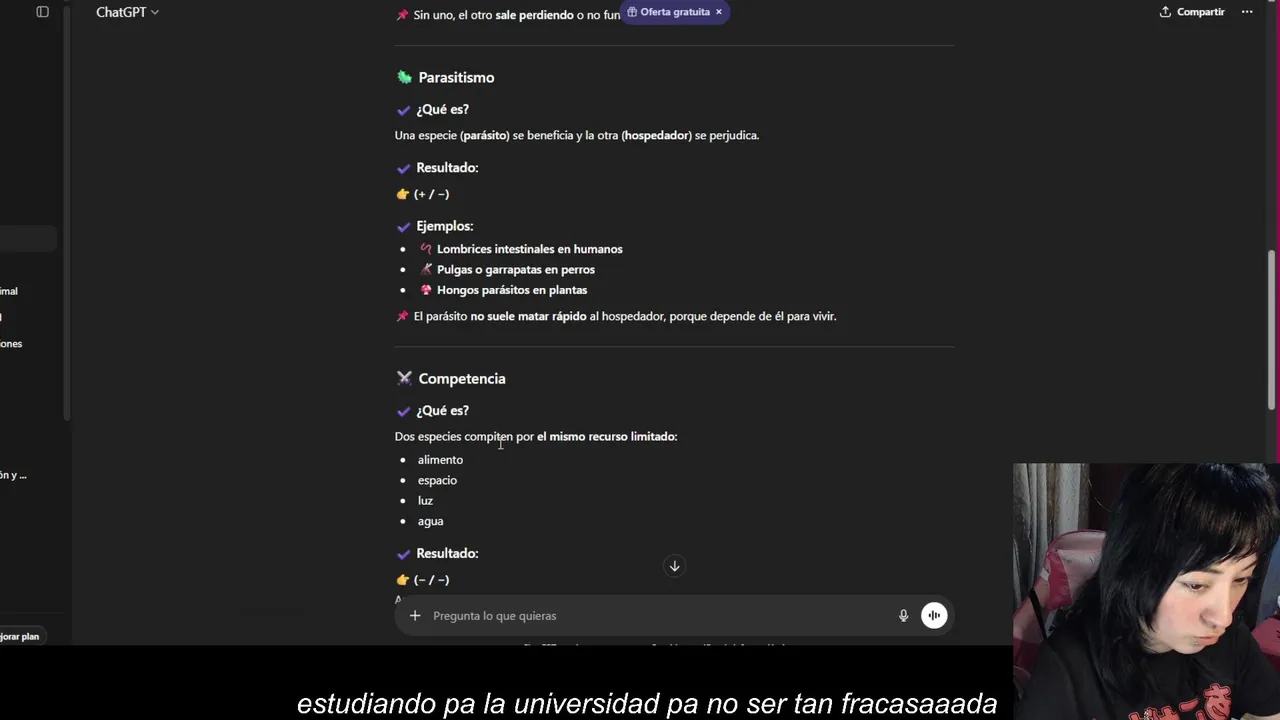Jump to bottom with the down arrow
Screen dimensions: 1280x720
674,566
